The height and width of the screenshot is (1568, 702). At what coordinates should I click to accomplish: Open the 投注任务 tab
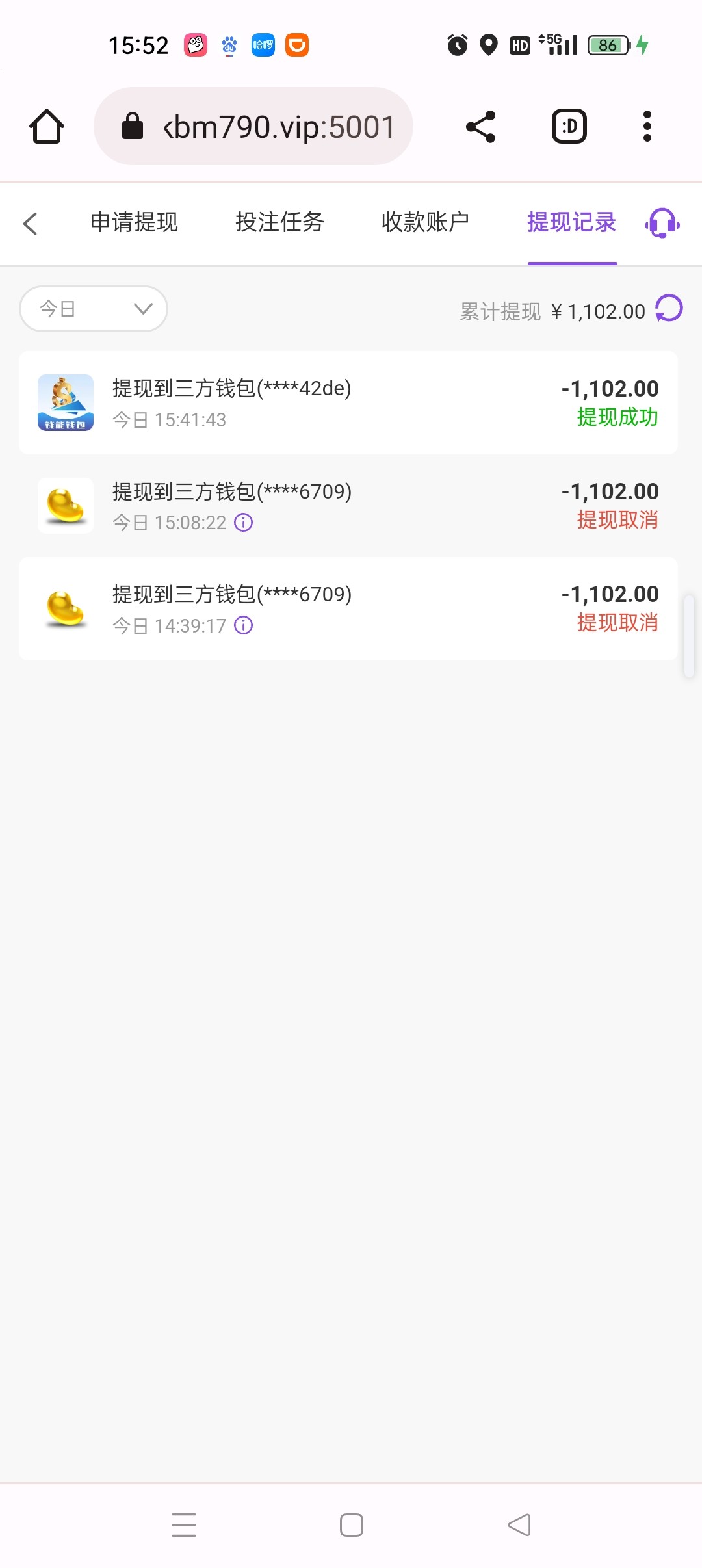pos(279,222)
